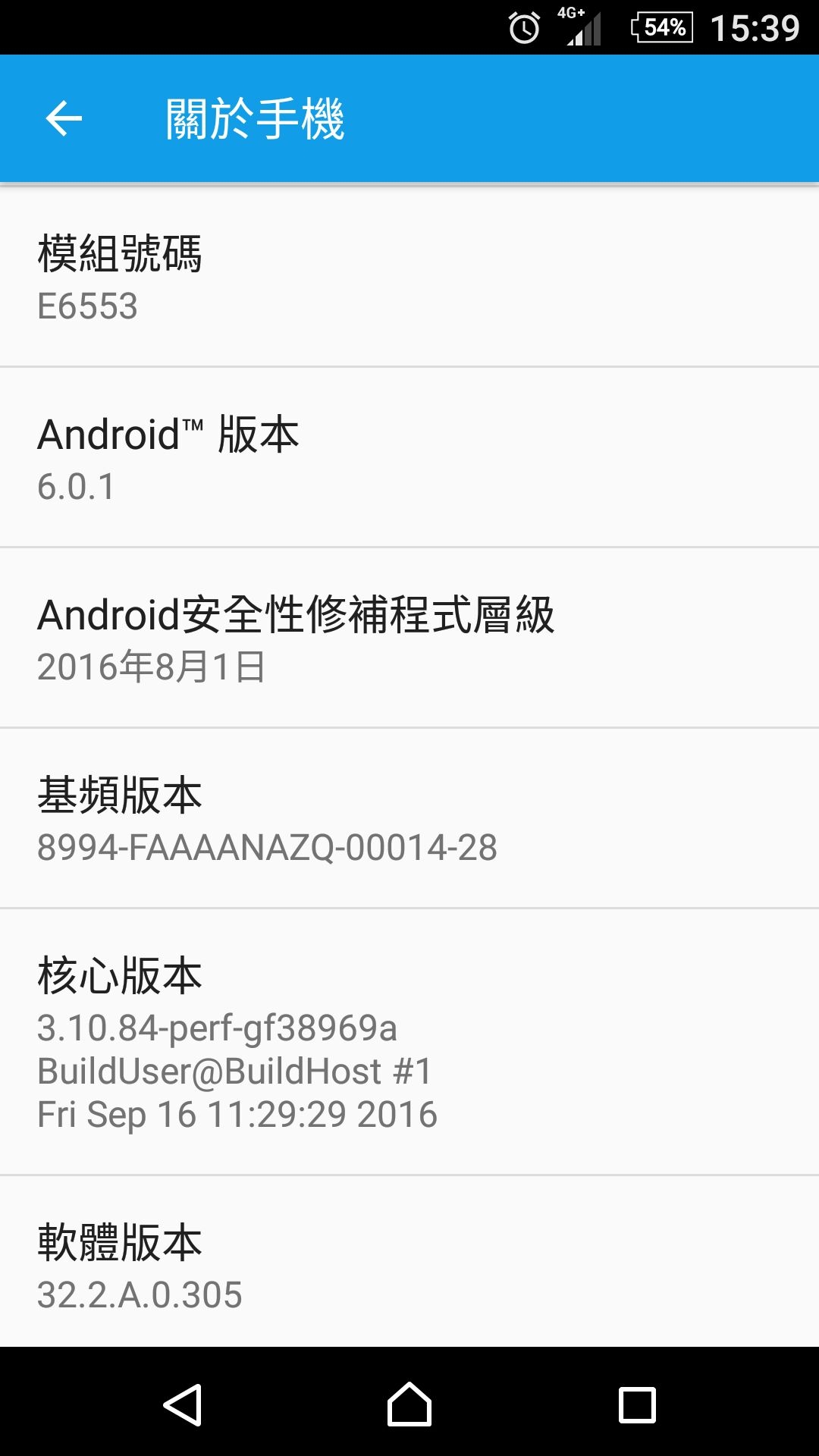Screen dimensions: 819x1456
Task: Select the 核心版本 row
Action: (x=409, y=1041)
